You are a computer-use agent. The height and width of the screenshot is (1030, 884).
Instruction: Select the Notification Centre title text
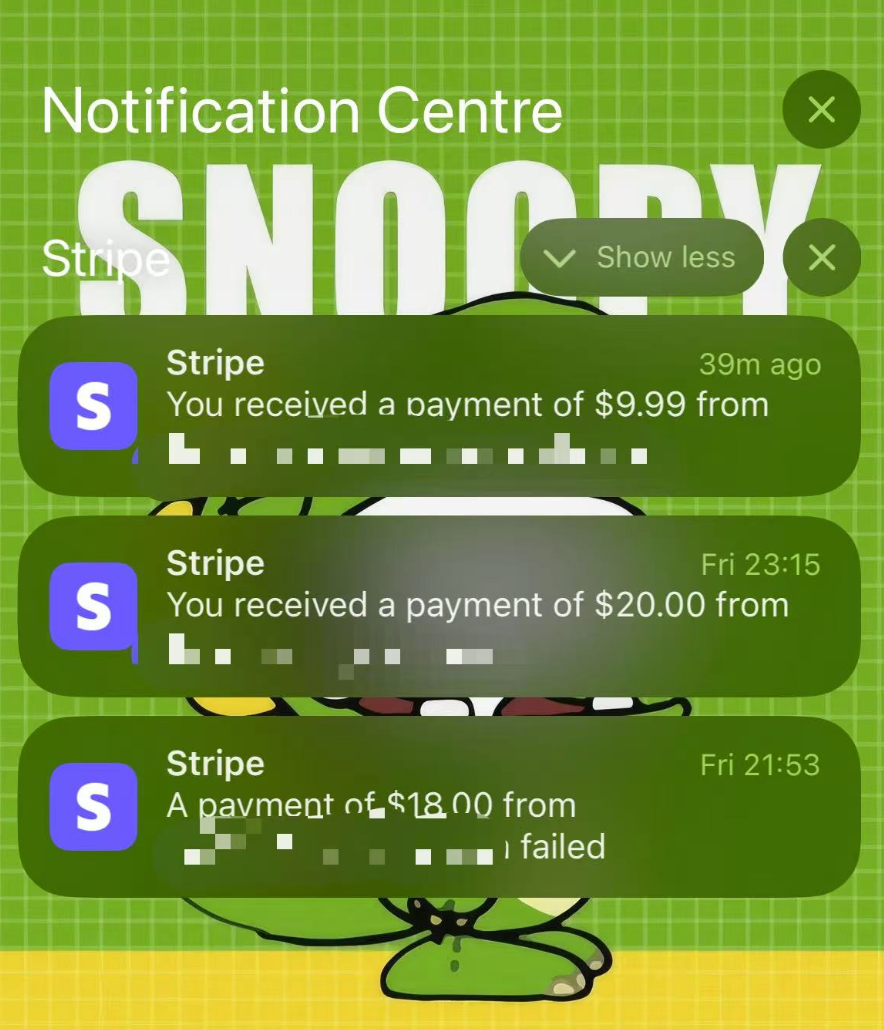click(x=300, y=110)
